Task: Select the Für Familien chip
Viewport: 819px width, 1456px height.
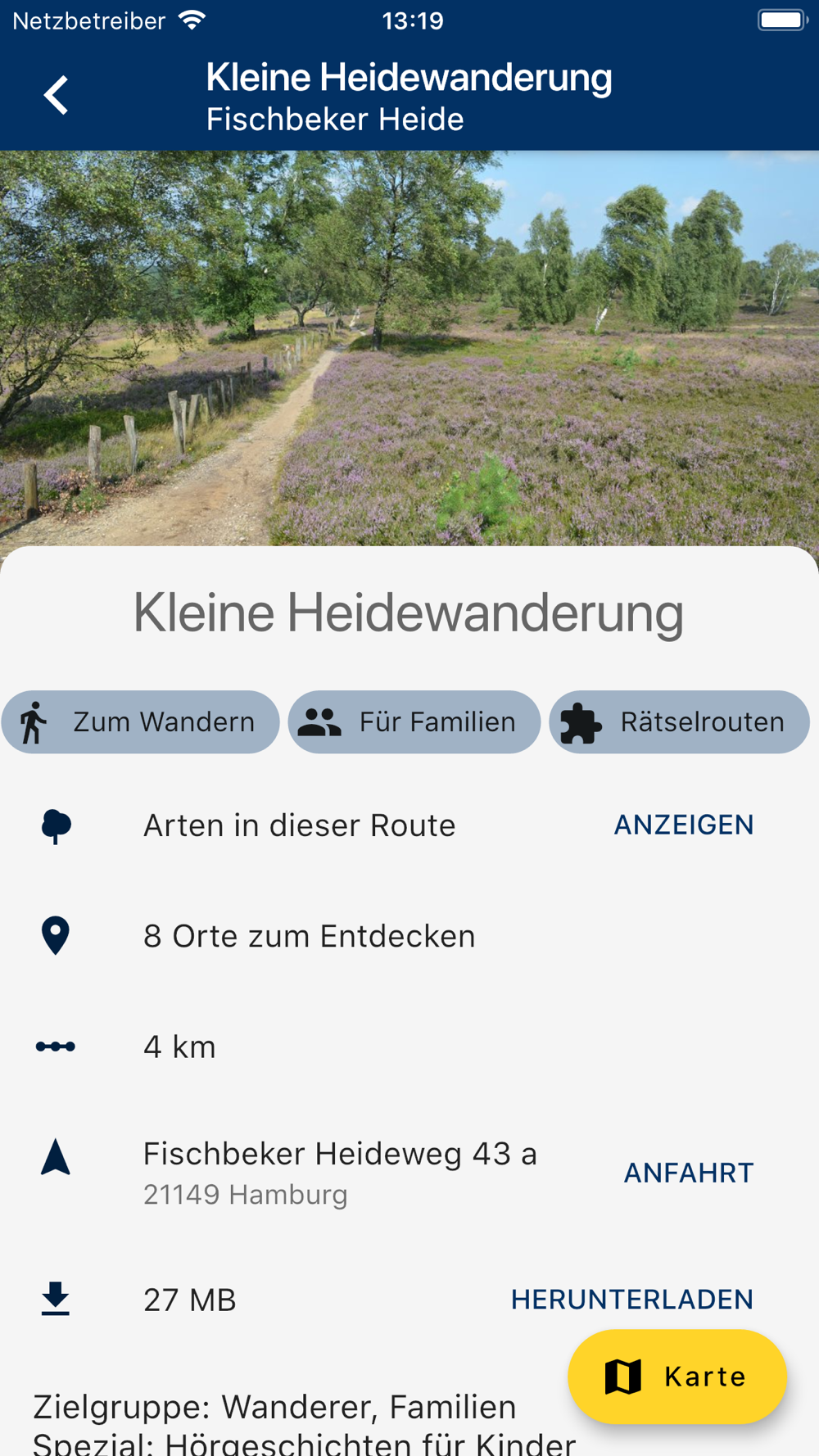Action: (x=414, y=721)
